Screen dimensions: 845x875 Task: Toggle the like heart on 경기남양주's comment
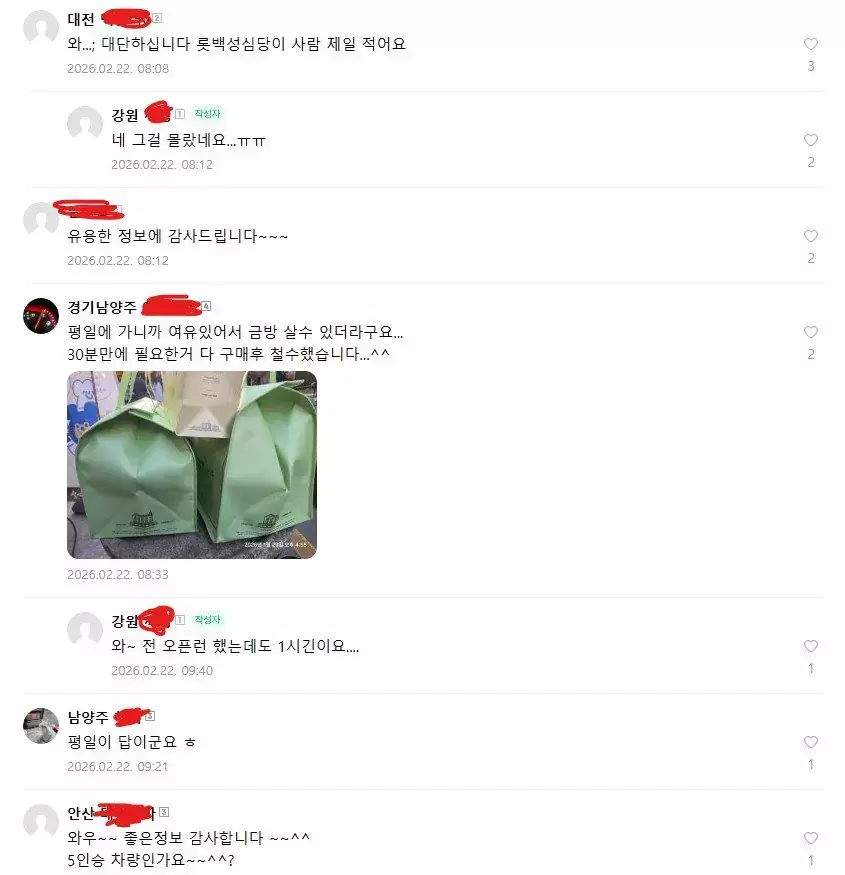point(810,333)
